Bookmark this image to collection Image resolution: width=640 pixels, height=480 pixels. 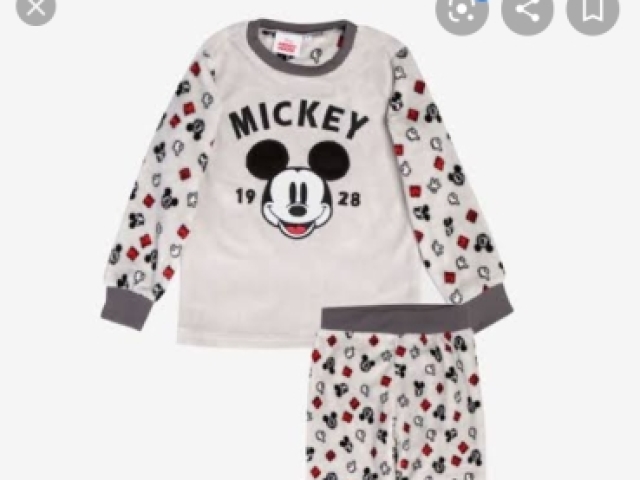pyautogui.click(x=592, y=10)
